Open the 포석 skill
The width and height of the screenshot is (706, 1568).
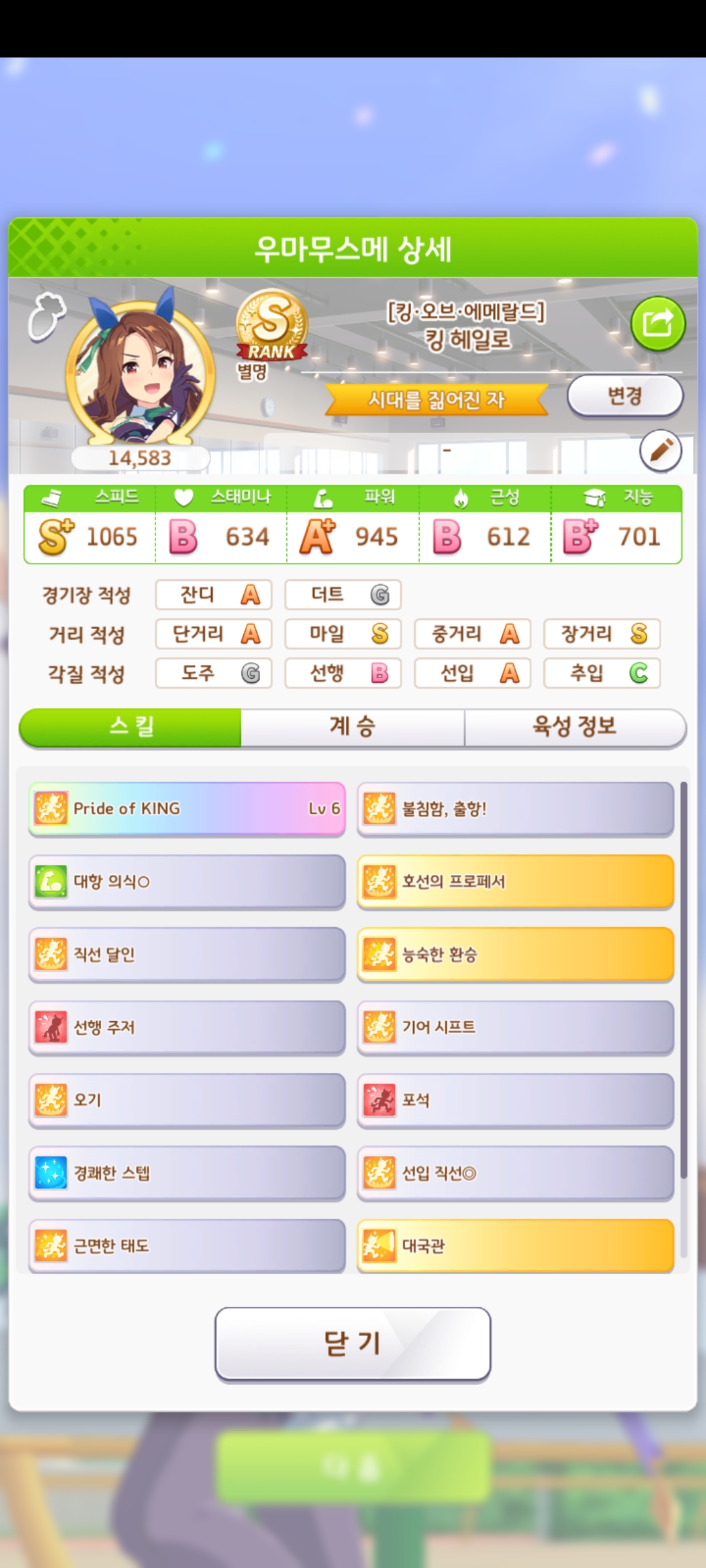pos(515,1100)
